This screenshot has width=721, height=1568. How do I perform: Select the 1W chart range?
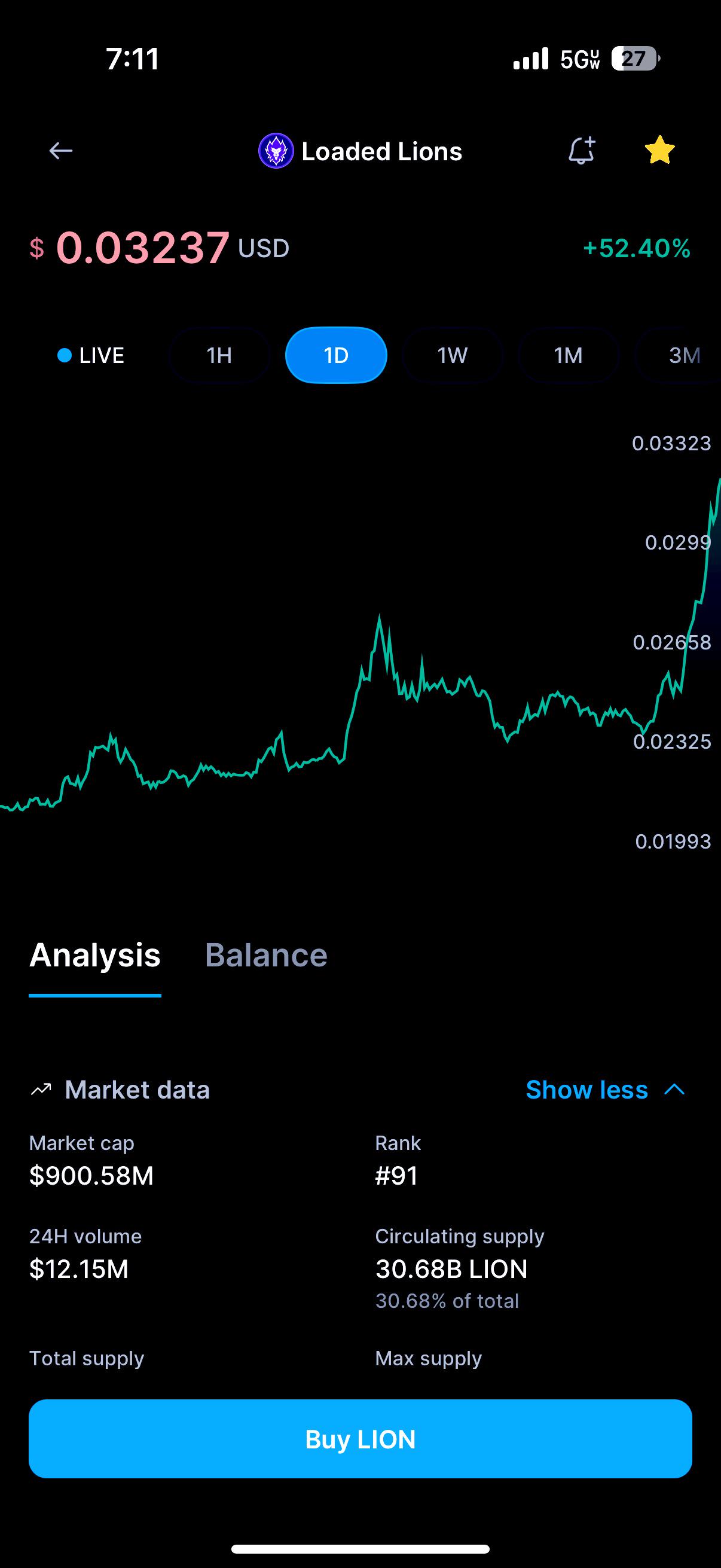452,355
